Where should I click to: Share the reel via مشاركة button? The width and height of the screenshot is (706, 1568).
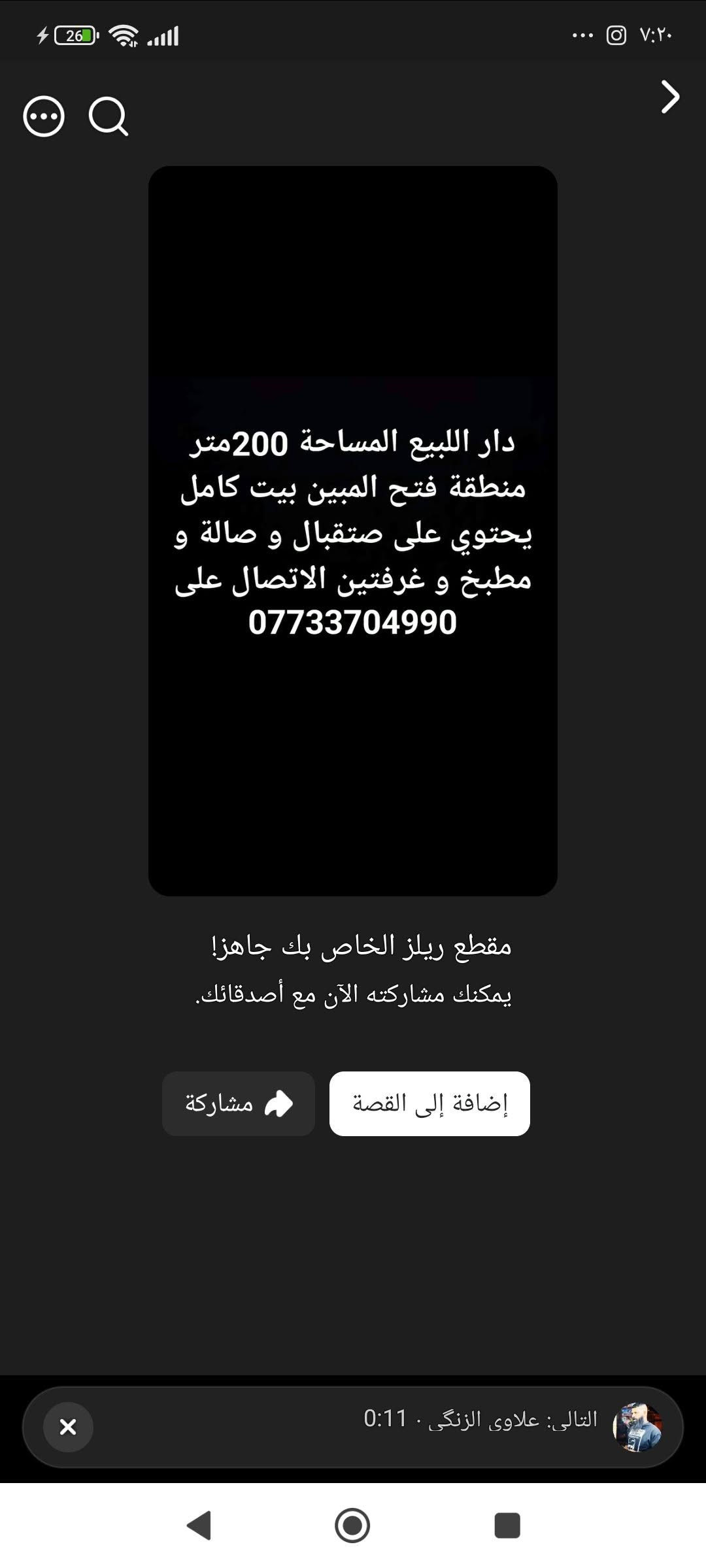pyautogui.click(x=239, y=1103)
